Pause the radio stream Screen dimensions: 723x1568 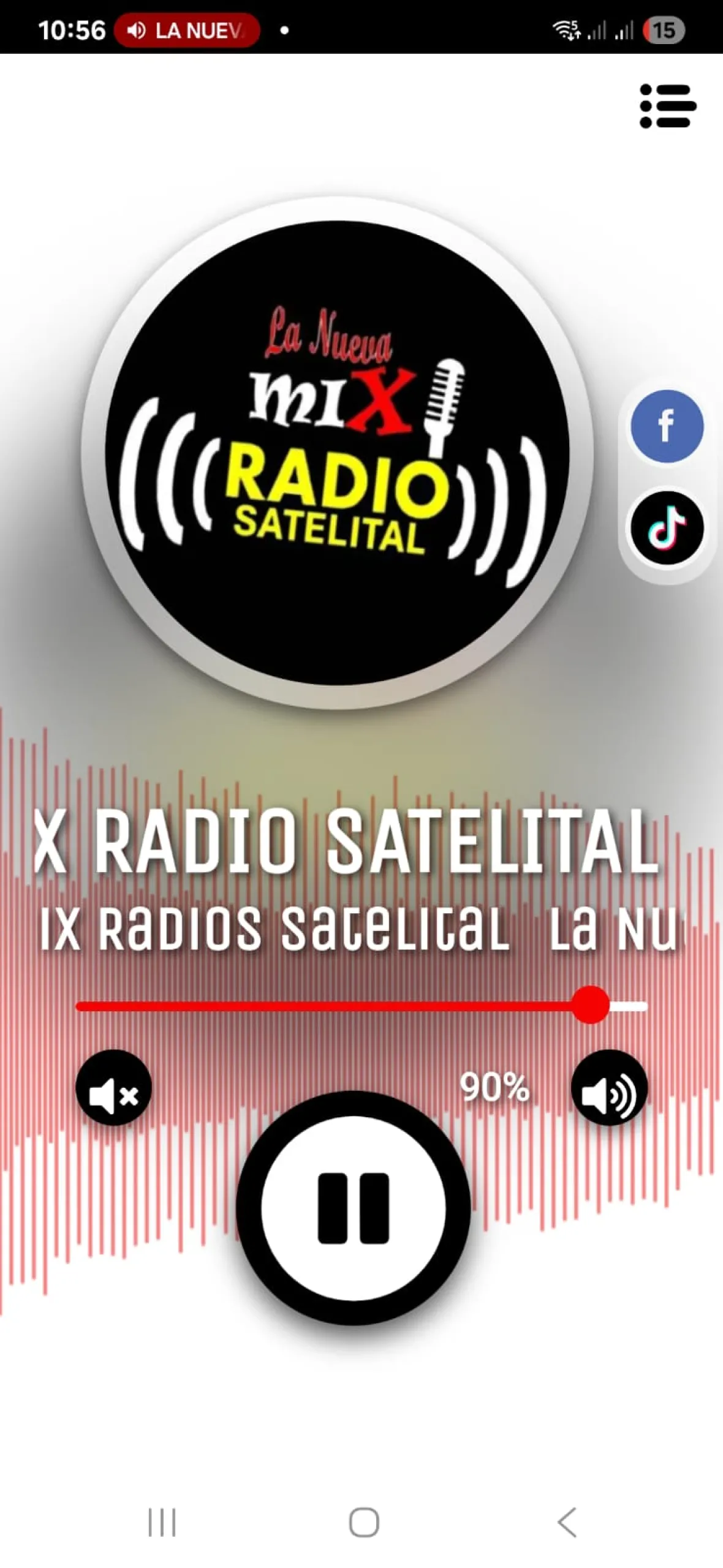pos(354,1208)
